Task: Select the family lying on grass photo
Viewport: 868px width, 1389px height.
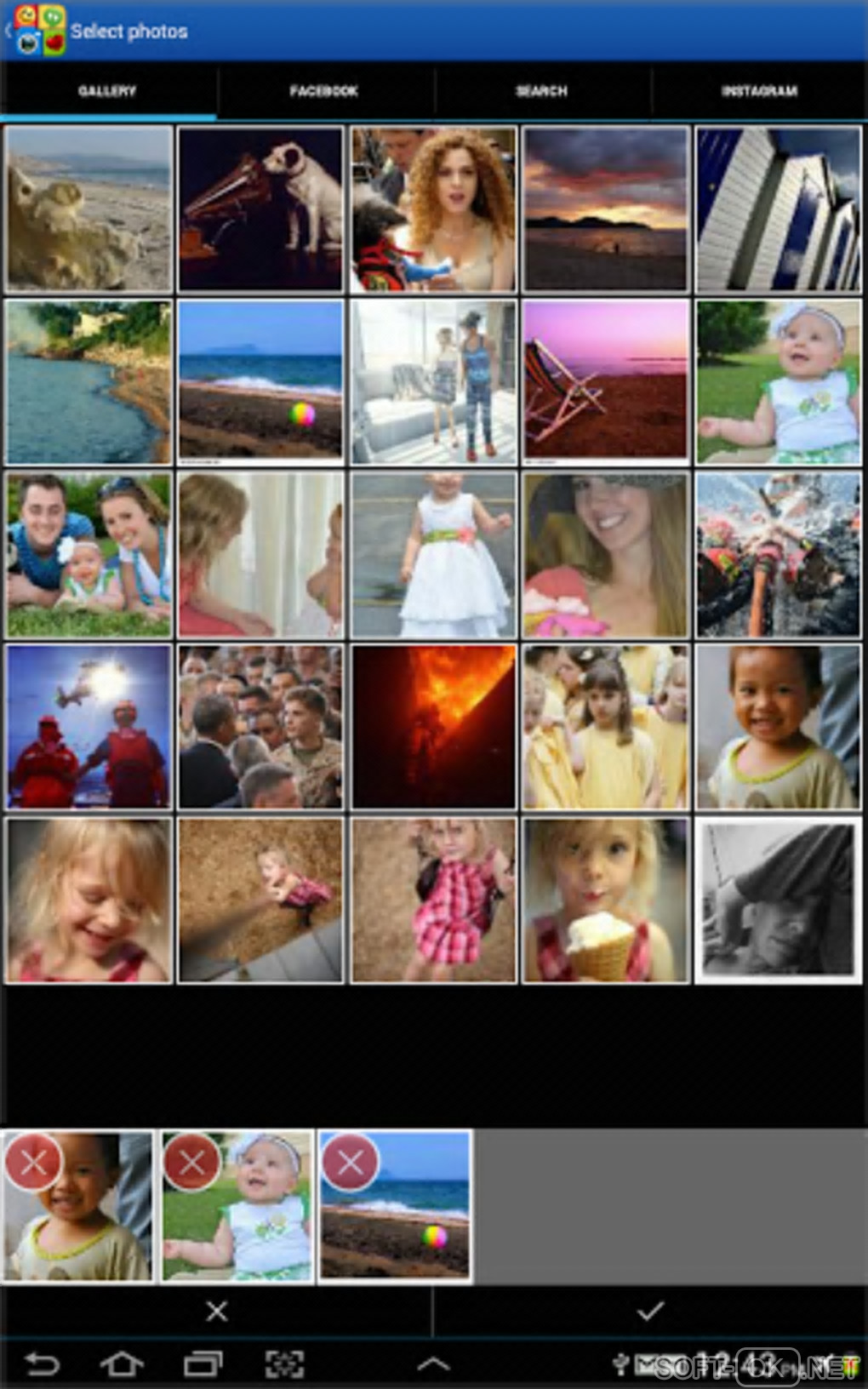Action: click(89, 555)
